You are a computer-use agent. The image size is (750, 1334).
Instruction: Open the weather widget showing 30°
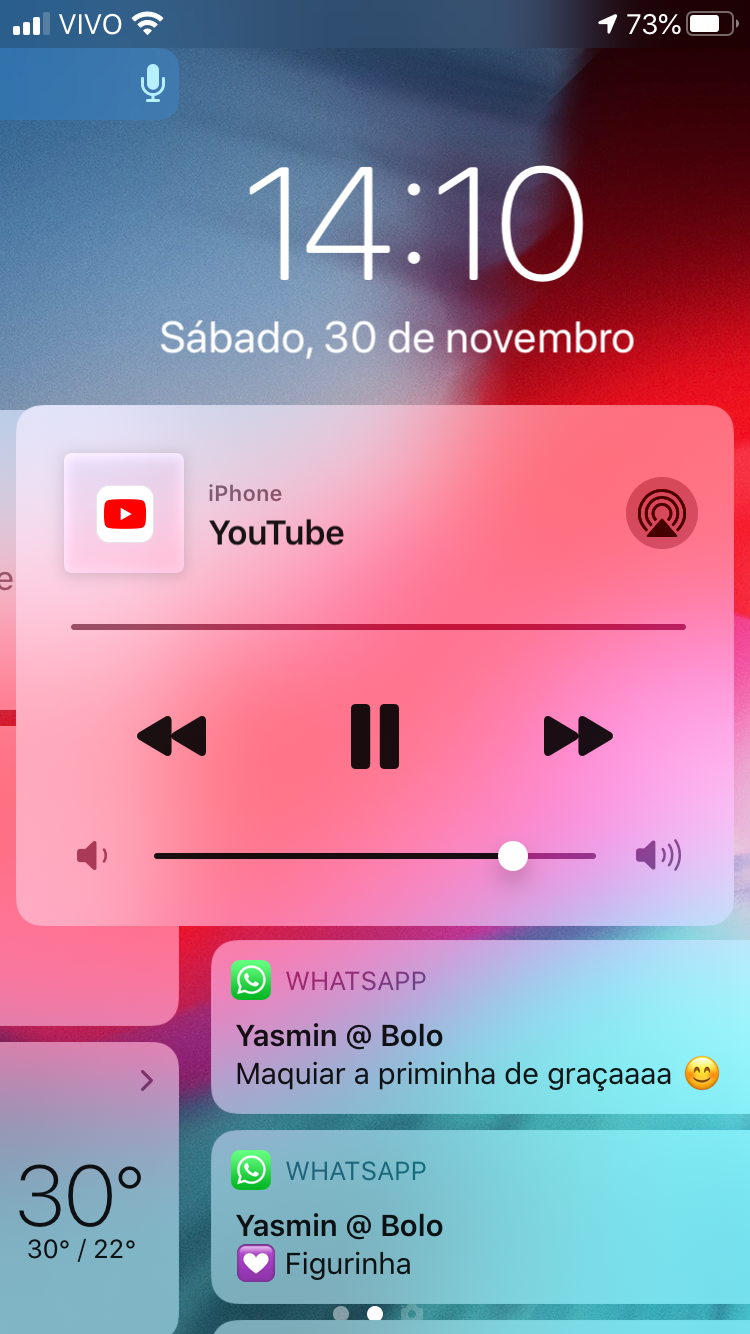click(x=82, y=1200)
